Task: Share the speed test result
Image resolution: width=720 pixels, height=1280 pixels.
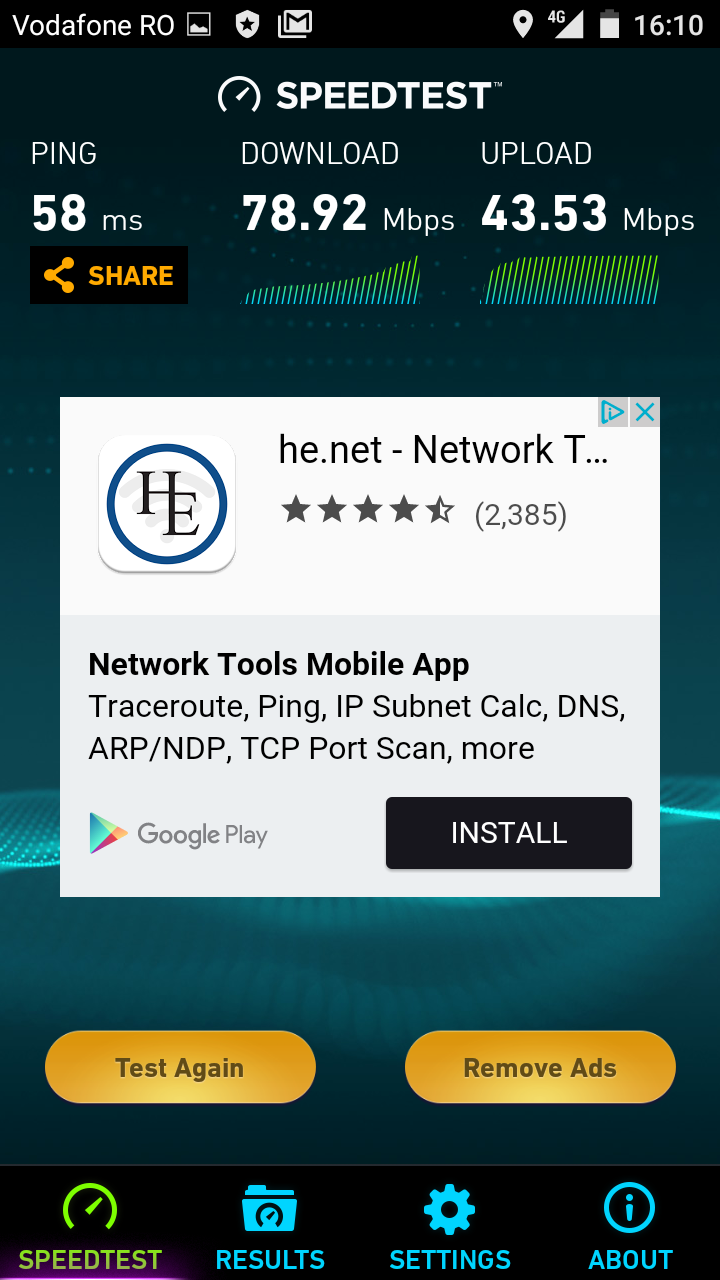Action: coord(109,275)
